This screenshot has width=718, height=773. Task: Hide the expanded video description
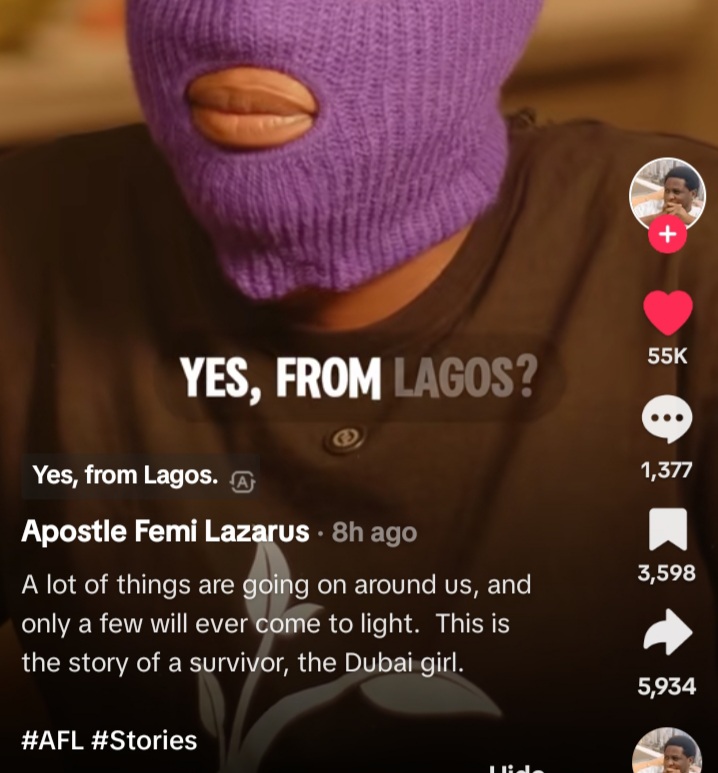(x=515, y=768)
